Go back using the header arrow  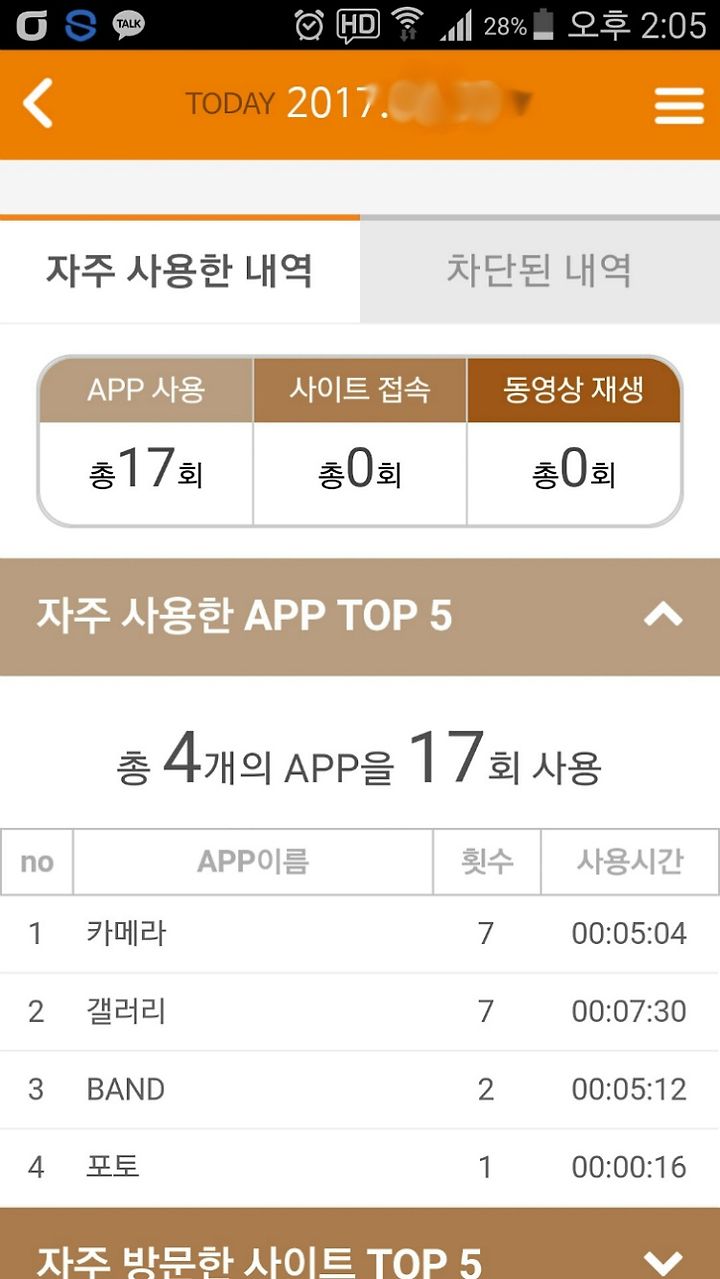click(38, 104)
